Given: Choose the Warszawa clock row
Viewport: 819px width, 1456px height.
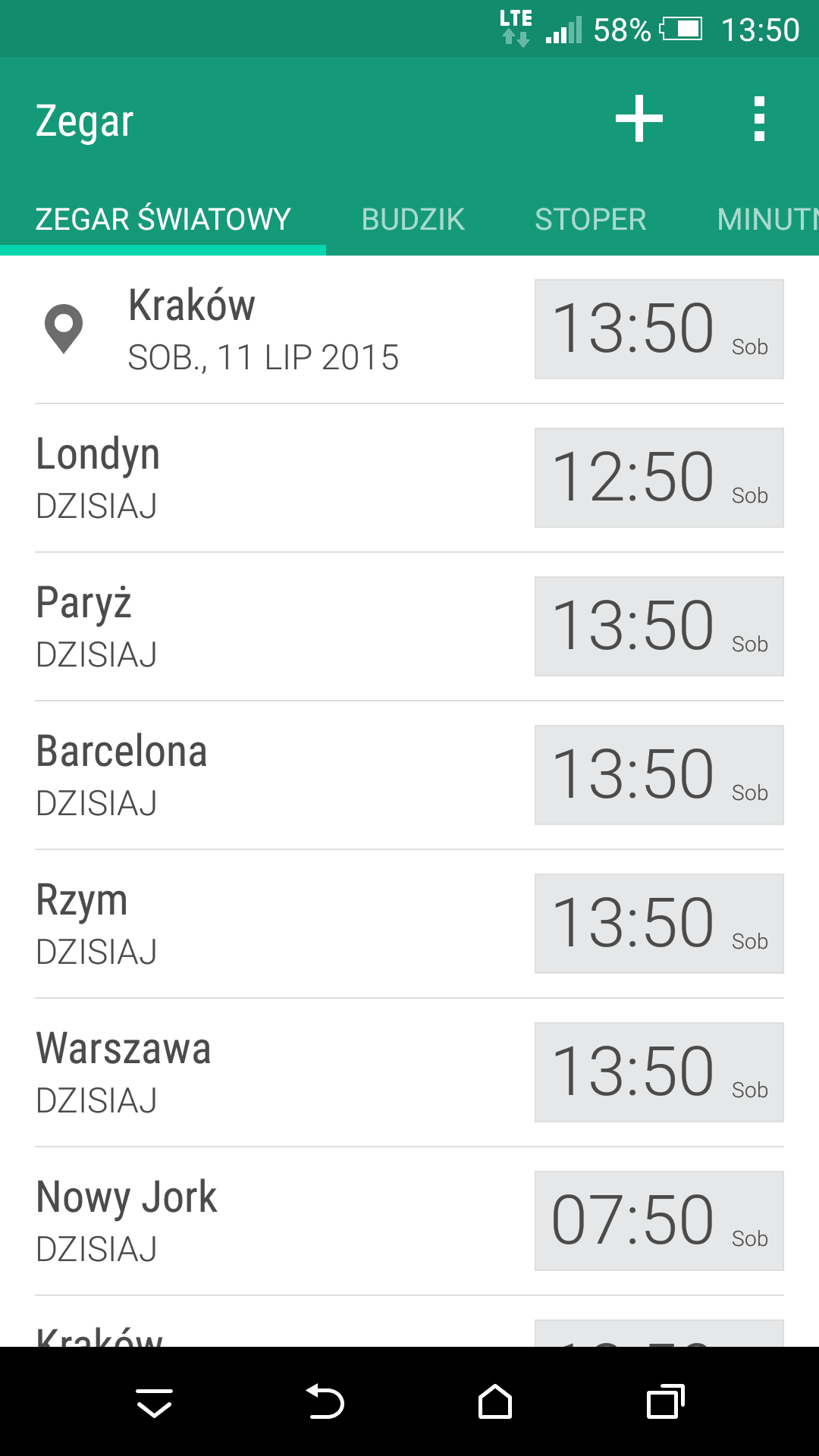Looking at the screenshot, I should (x=409, y=1073).
